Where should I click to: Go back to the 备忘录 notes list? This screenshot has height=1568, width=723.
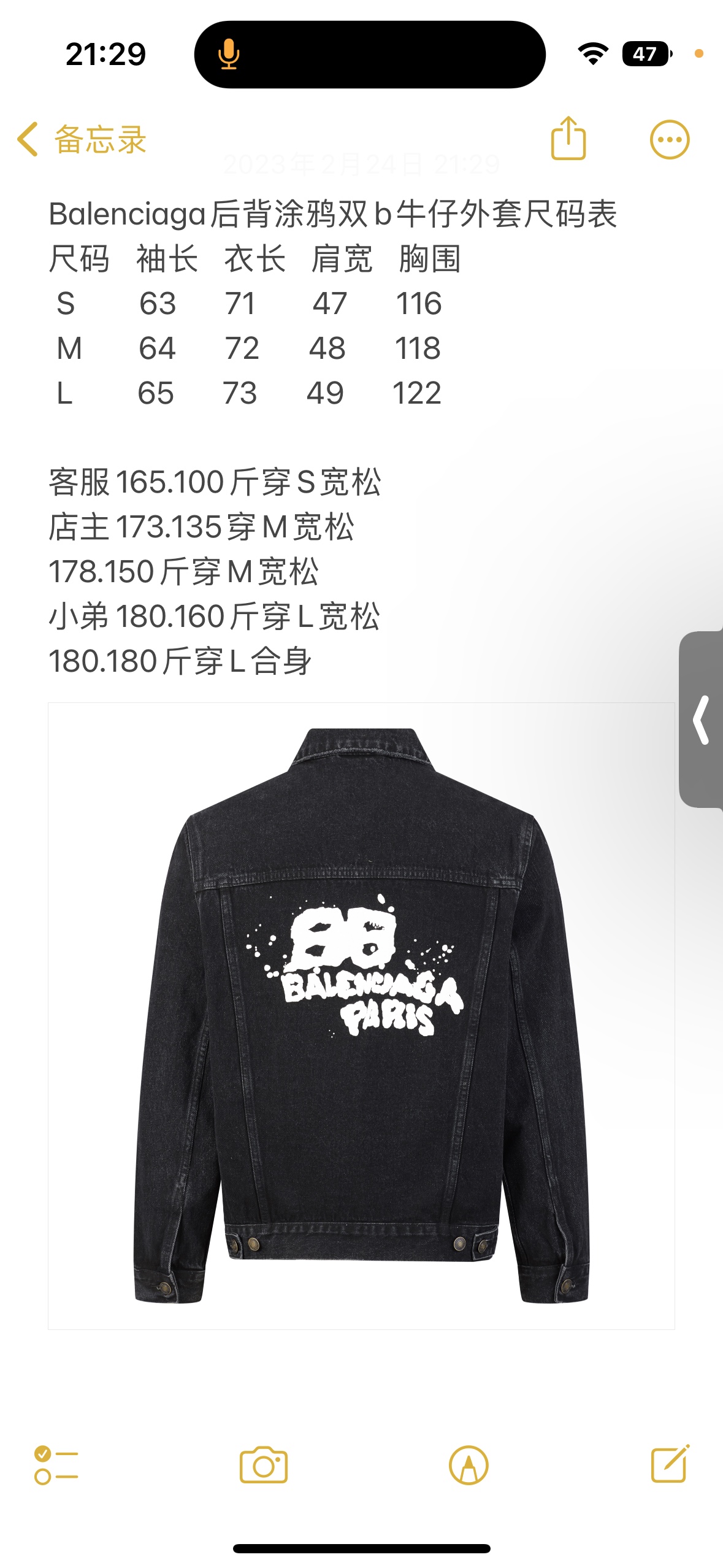[82, 139]
